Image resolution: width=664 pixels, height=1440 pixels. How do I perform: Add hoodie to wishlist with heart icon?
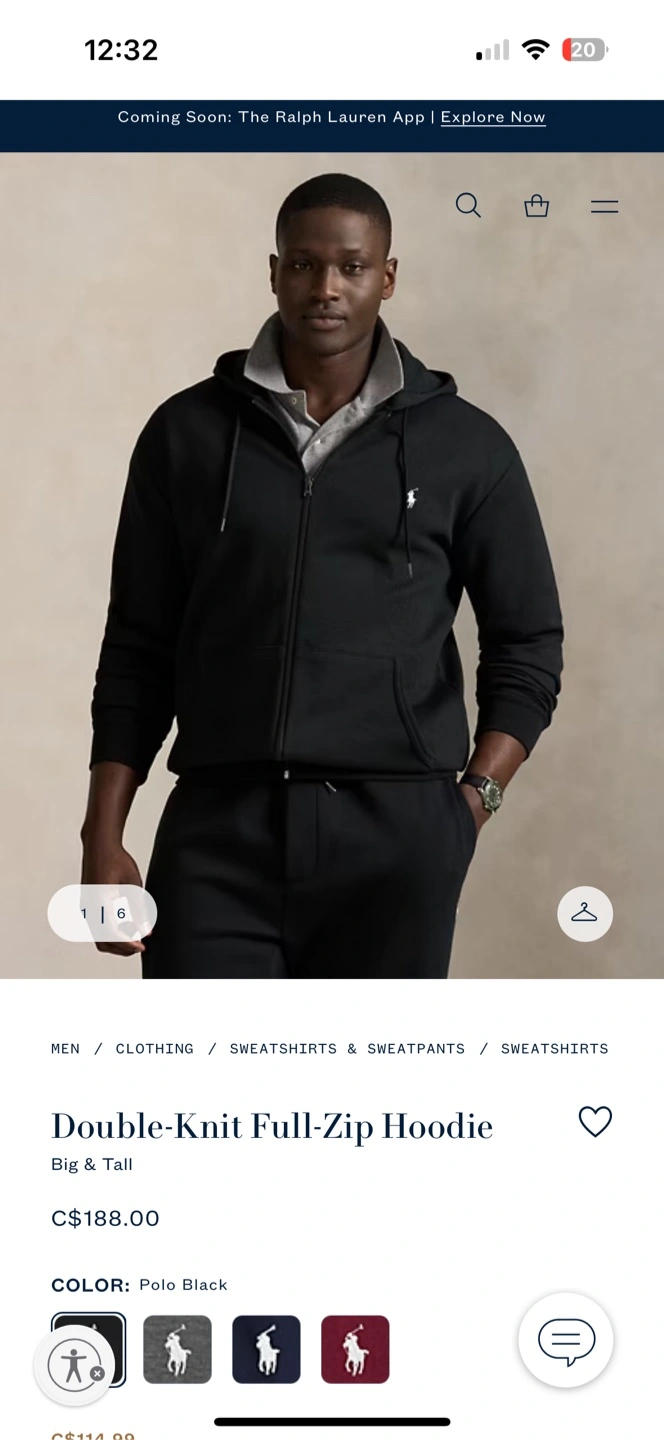(595, 1122)
